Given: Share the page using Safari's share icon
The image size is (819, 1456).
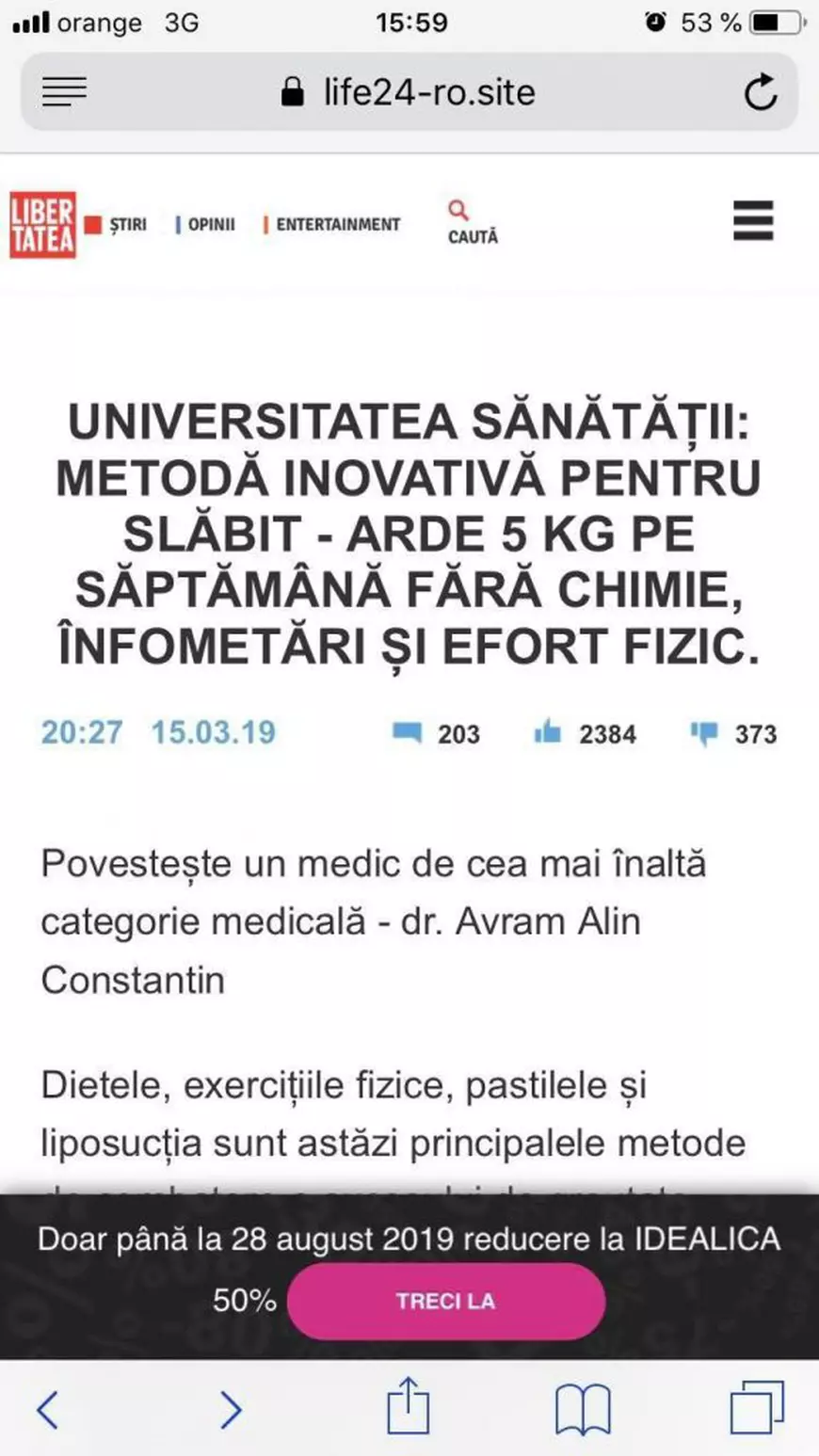Looking at the screenshot, I should 409,1407.
